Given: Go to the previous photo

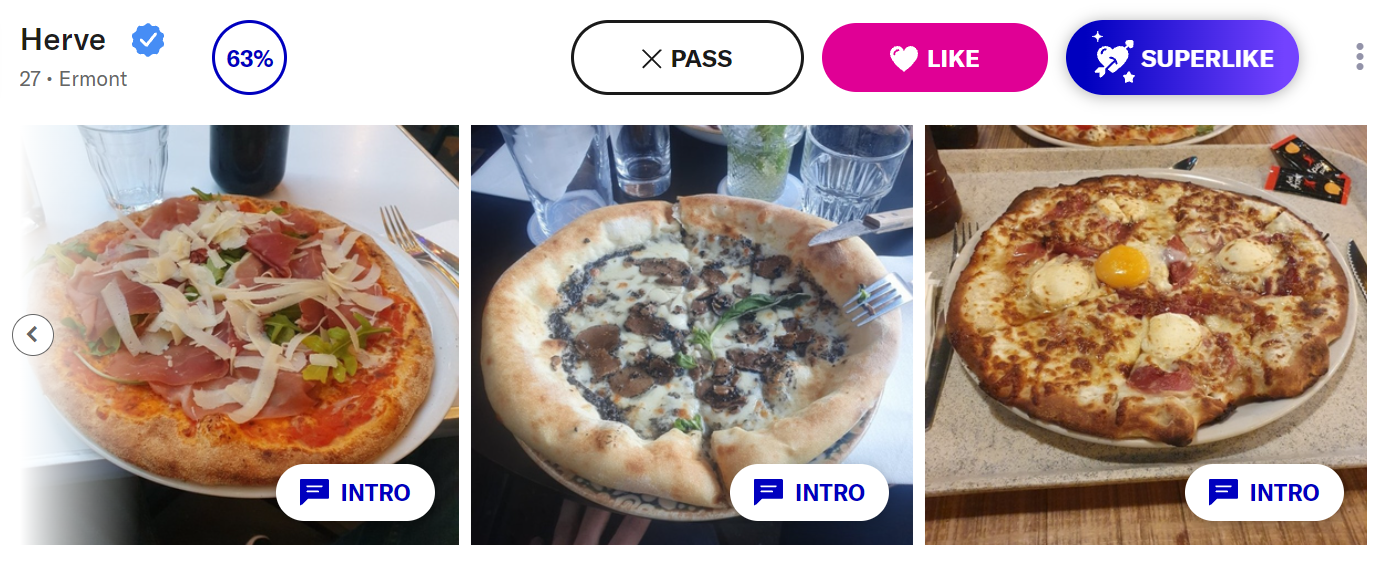Looking at the screenshot, I should (33, 335).
